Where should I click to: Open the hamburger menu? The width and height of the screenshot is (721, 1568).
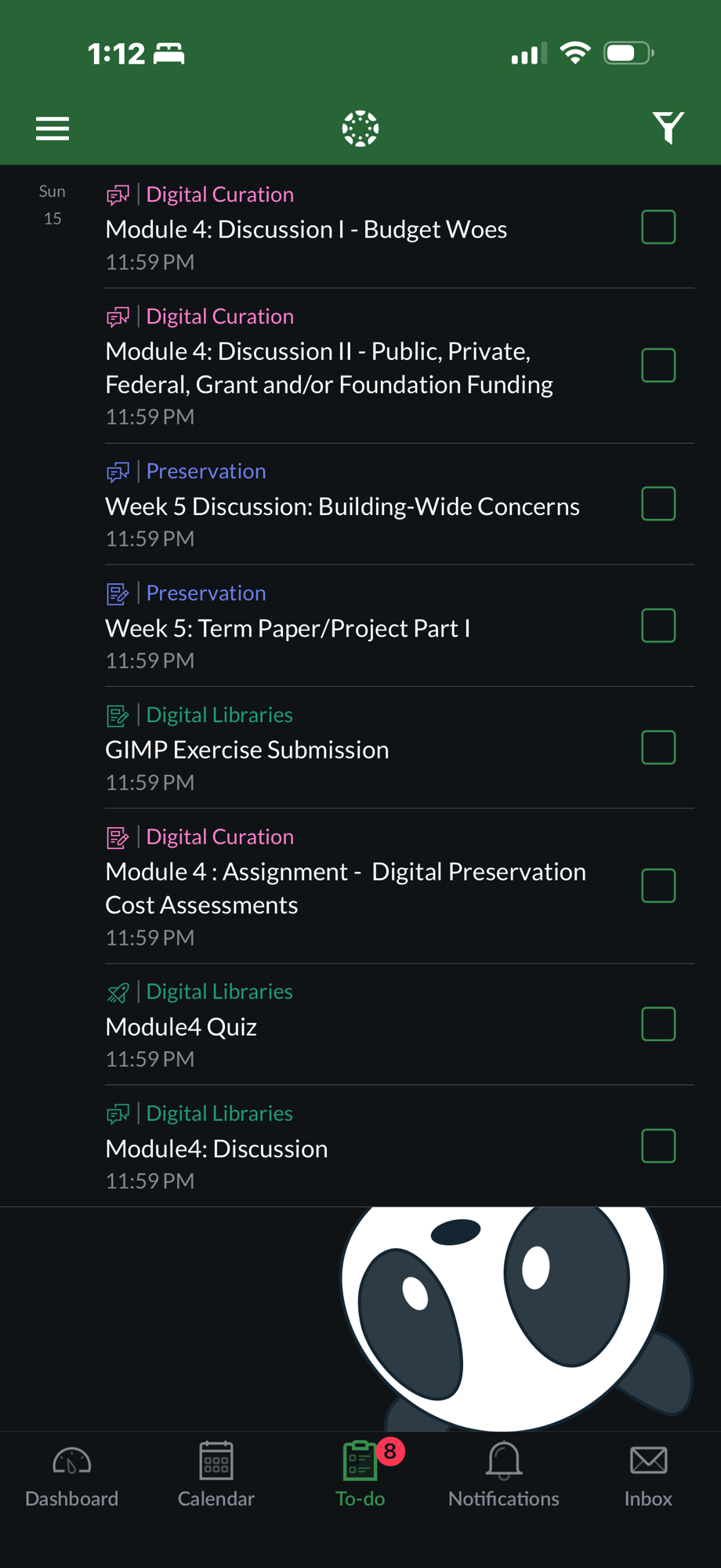[53, 128]
